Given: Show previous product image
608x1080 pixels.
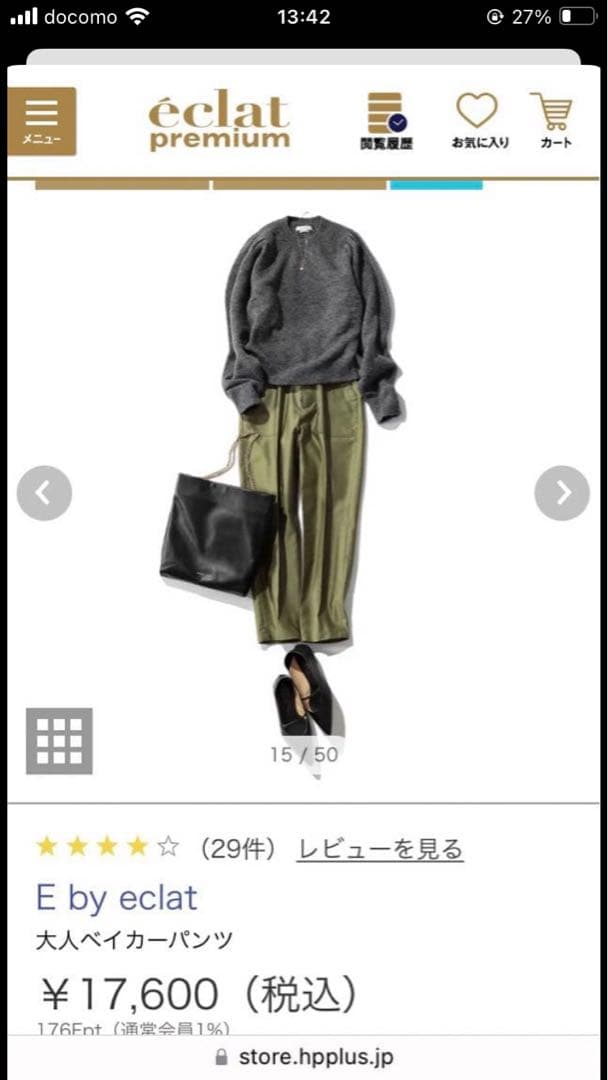Looking at the screenshot, I should pyautogui.click(x=44, y=493).
